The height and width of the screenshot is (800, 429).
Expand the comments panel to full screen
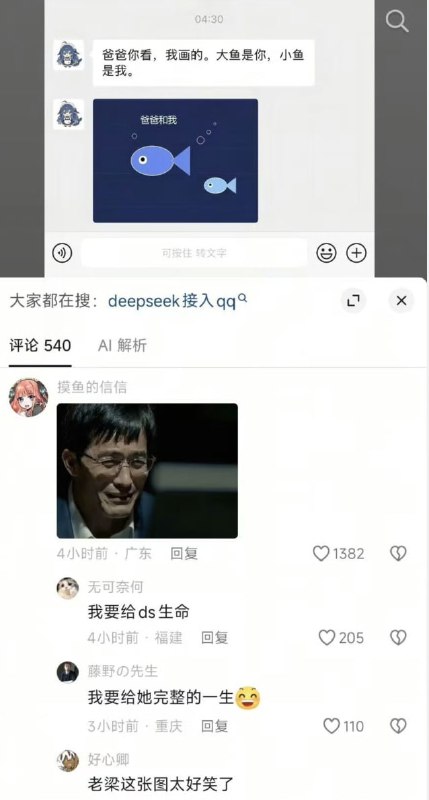pyautogui.click(x=354, y=301)
